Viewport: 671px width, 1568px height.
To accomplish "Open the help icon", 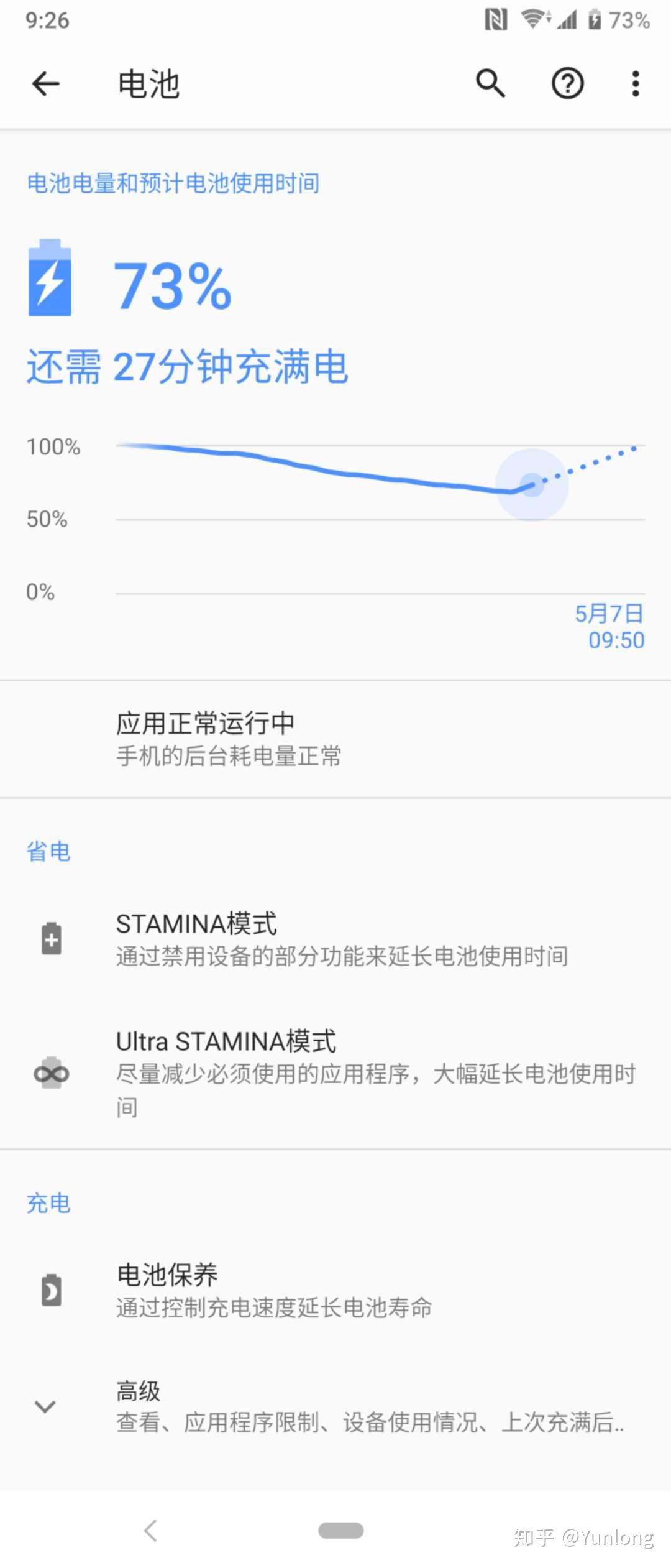I will [x=567, y=83].
